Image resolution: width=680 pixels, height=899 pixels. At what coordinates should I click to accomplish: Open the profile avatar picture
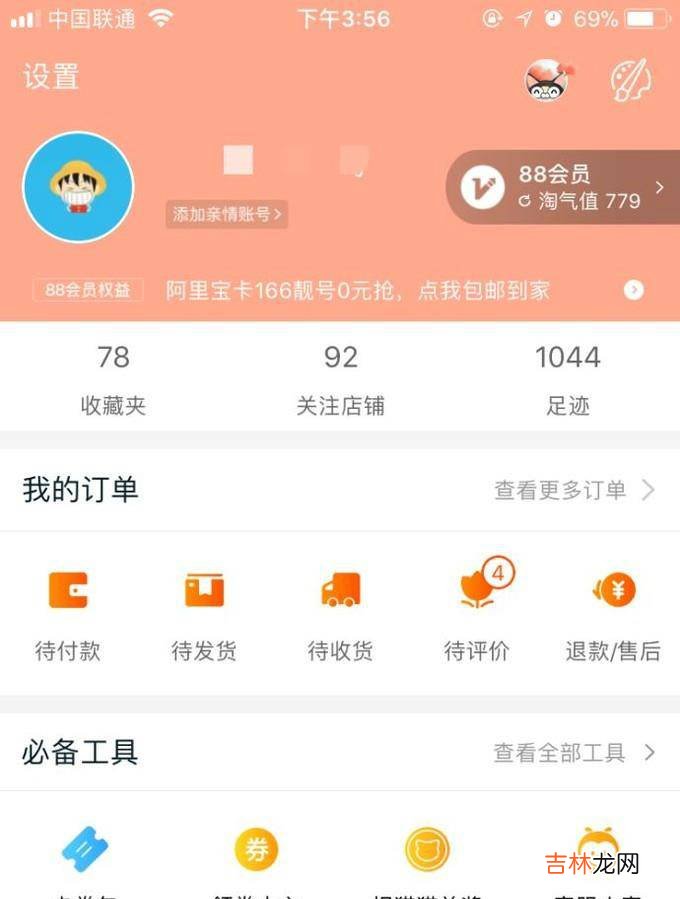click(x=78, y=187)
